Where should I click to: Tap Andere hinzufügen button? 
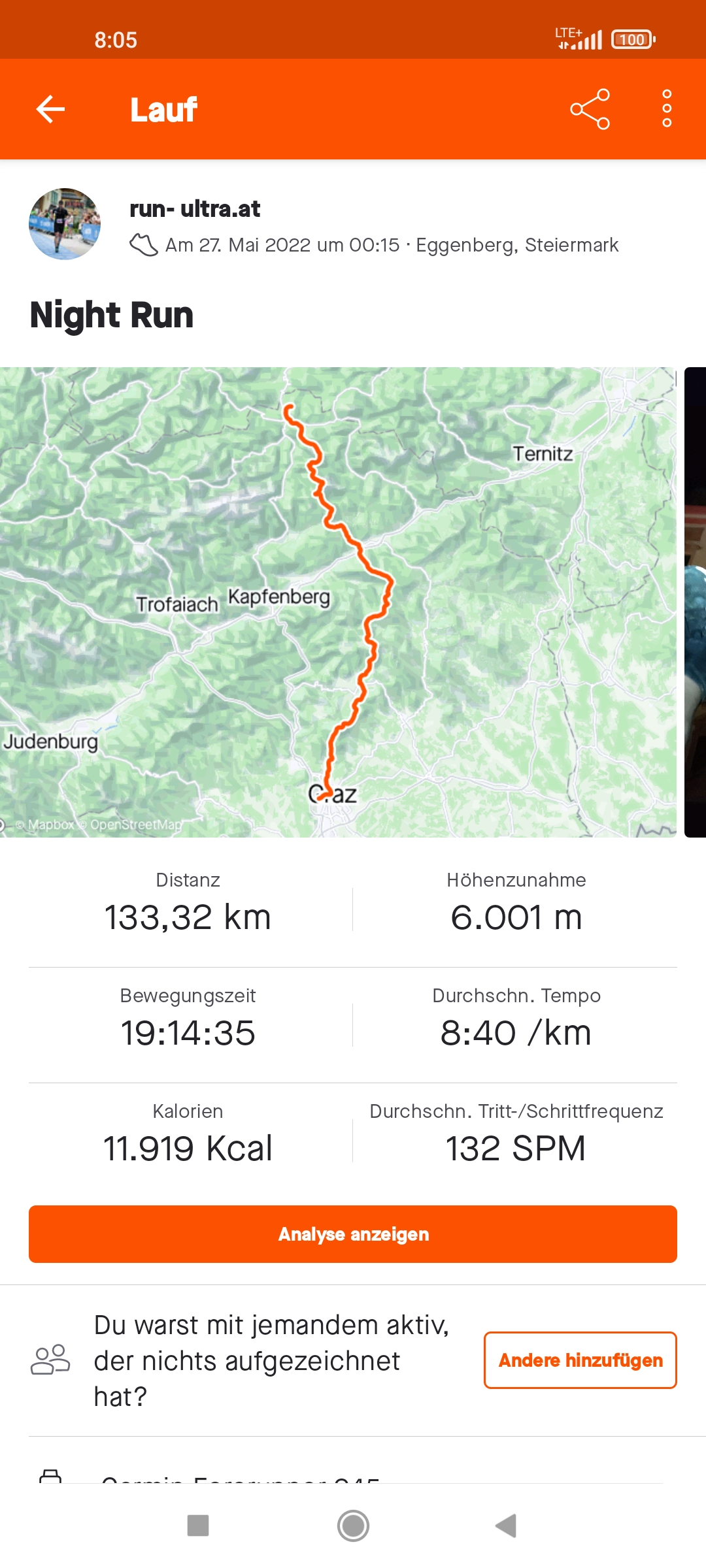580,1360
